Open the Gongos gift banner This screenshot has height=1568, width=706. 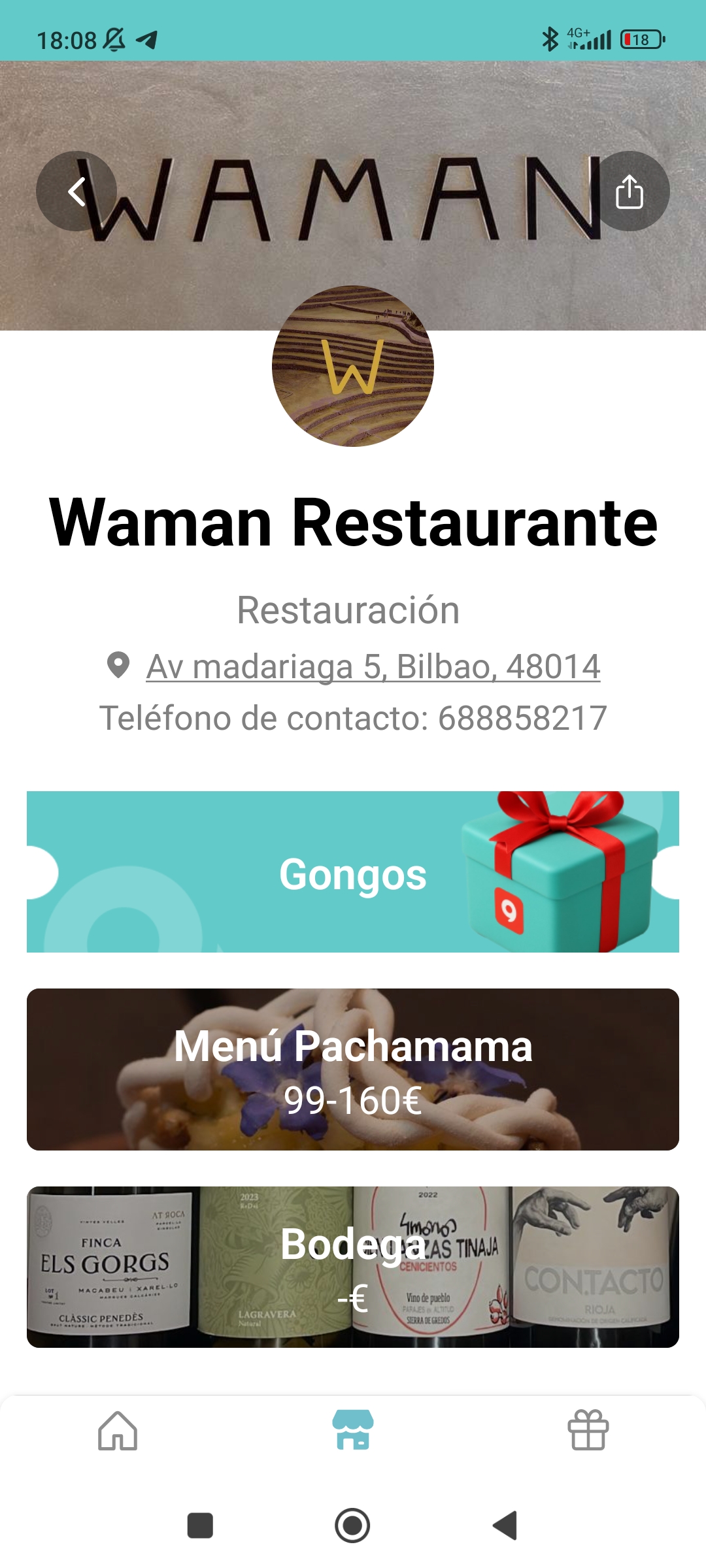point(353,872)
